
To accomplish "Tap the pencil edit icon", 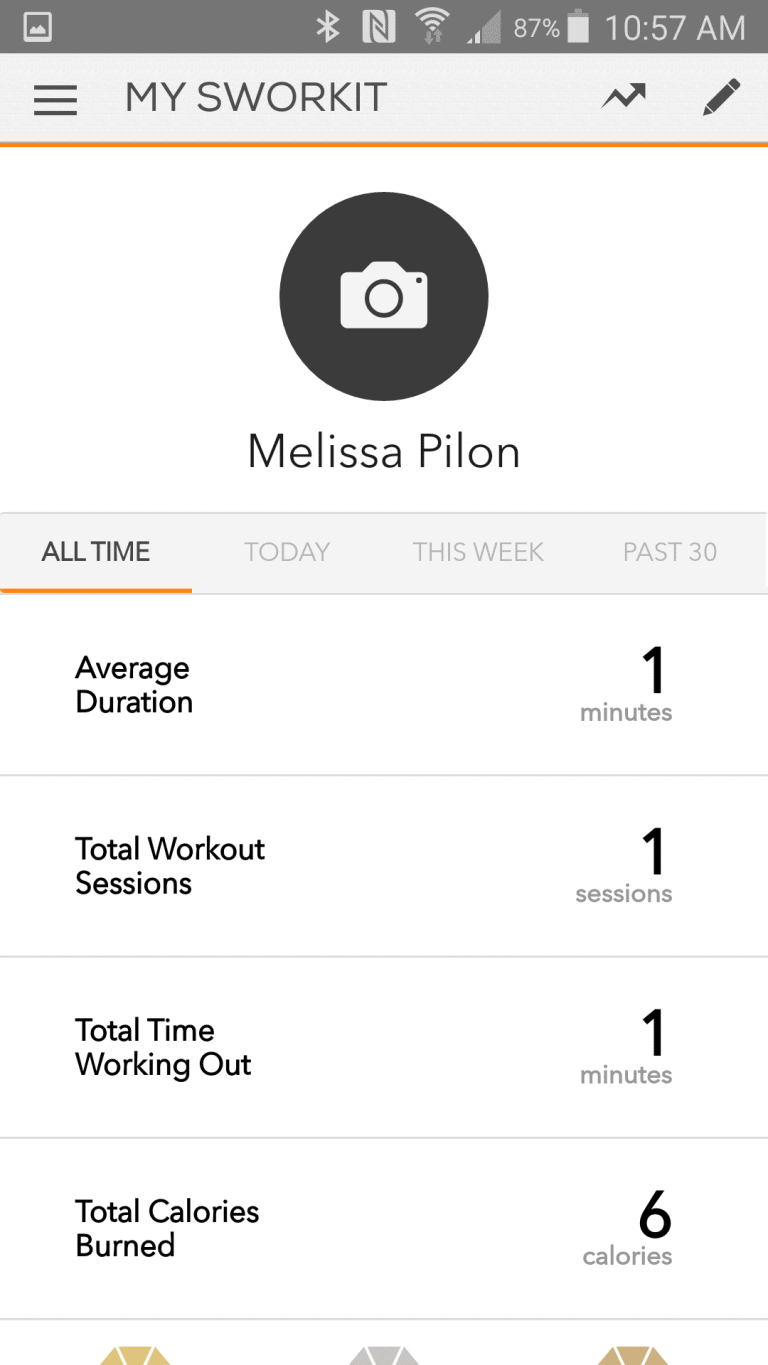I will point(721,97).
